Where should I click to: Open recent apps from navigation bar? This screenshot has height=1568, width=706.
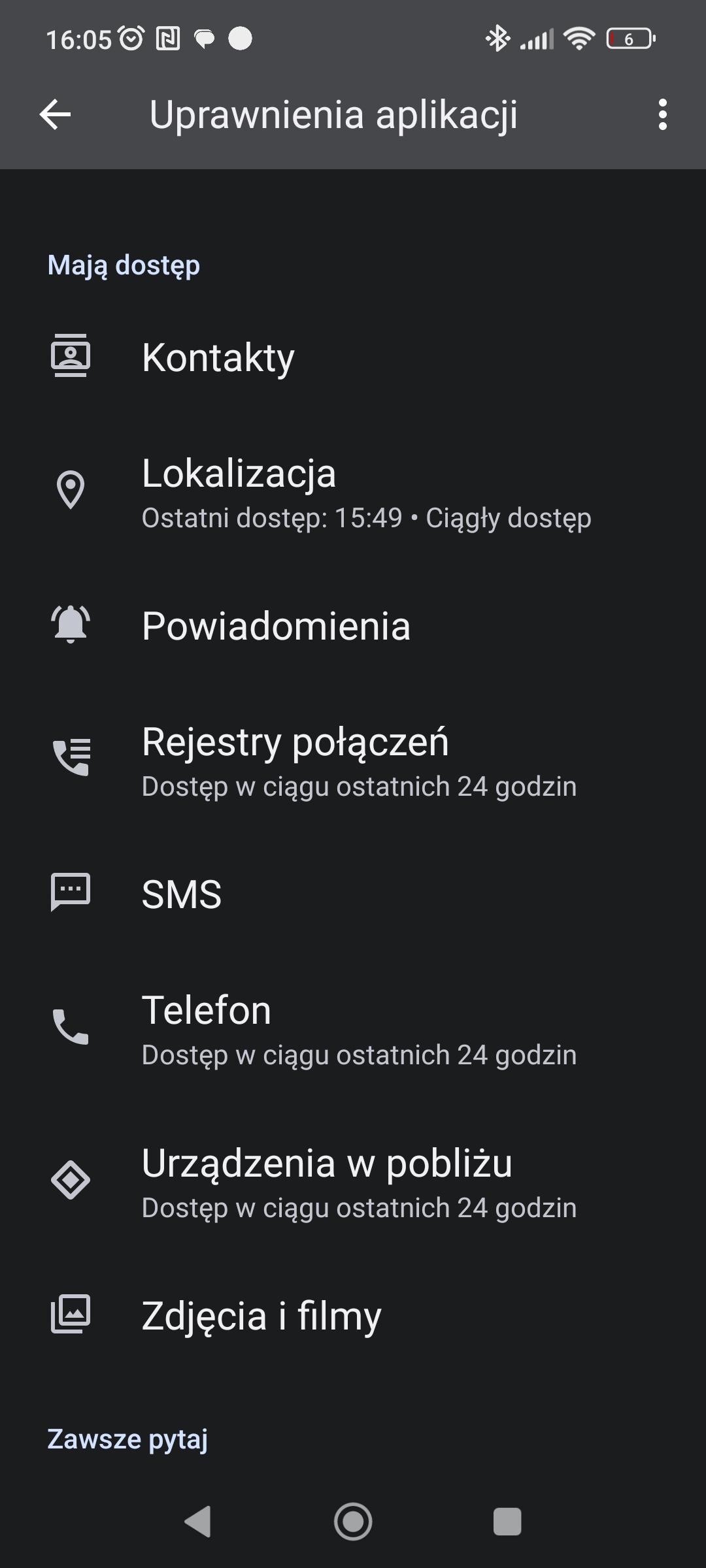tap(507, 1521)
